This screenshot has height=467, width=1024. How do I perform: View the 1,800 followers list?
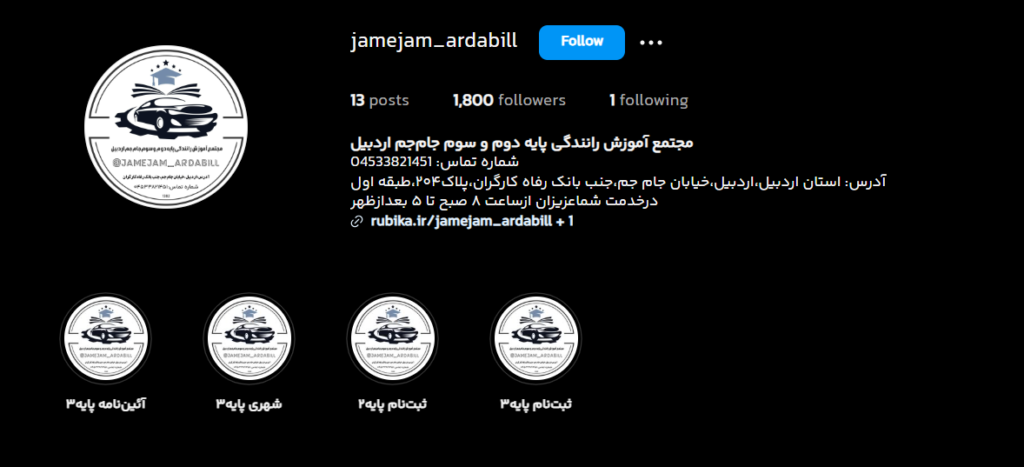pyautogui.click(x=509, y=100)
